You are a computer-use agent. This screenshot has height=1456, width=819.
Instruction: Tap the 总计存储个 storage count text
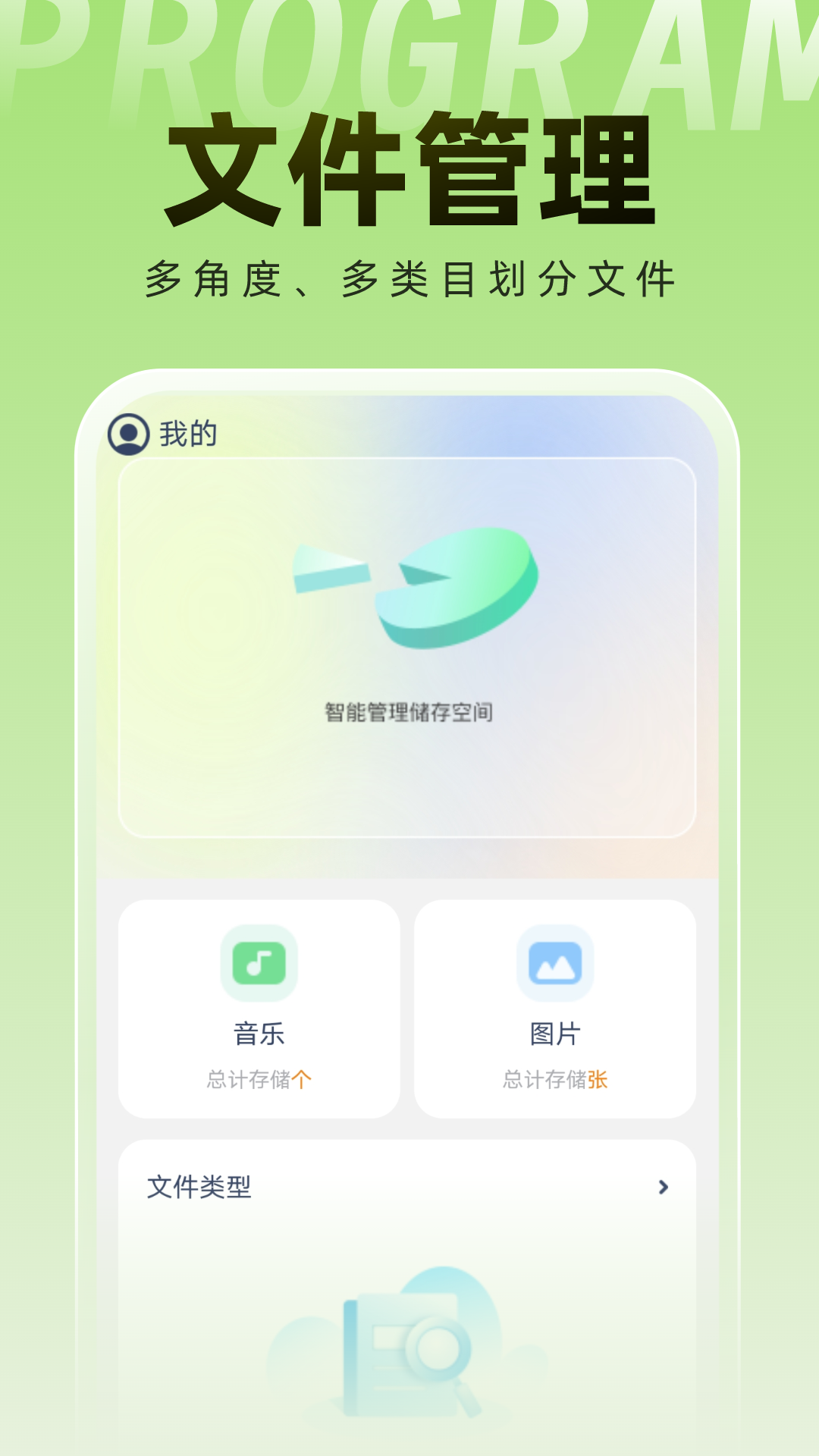(259, 1077)
